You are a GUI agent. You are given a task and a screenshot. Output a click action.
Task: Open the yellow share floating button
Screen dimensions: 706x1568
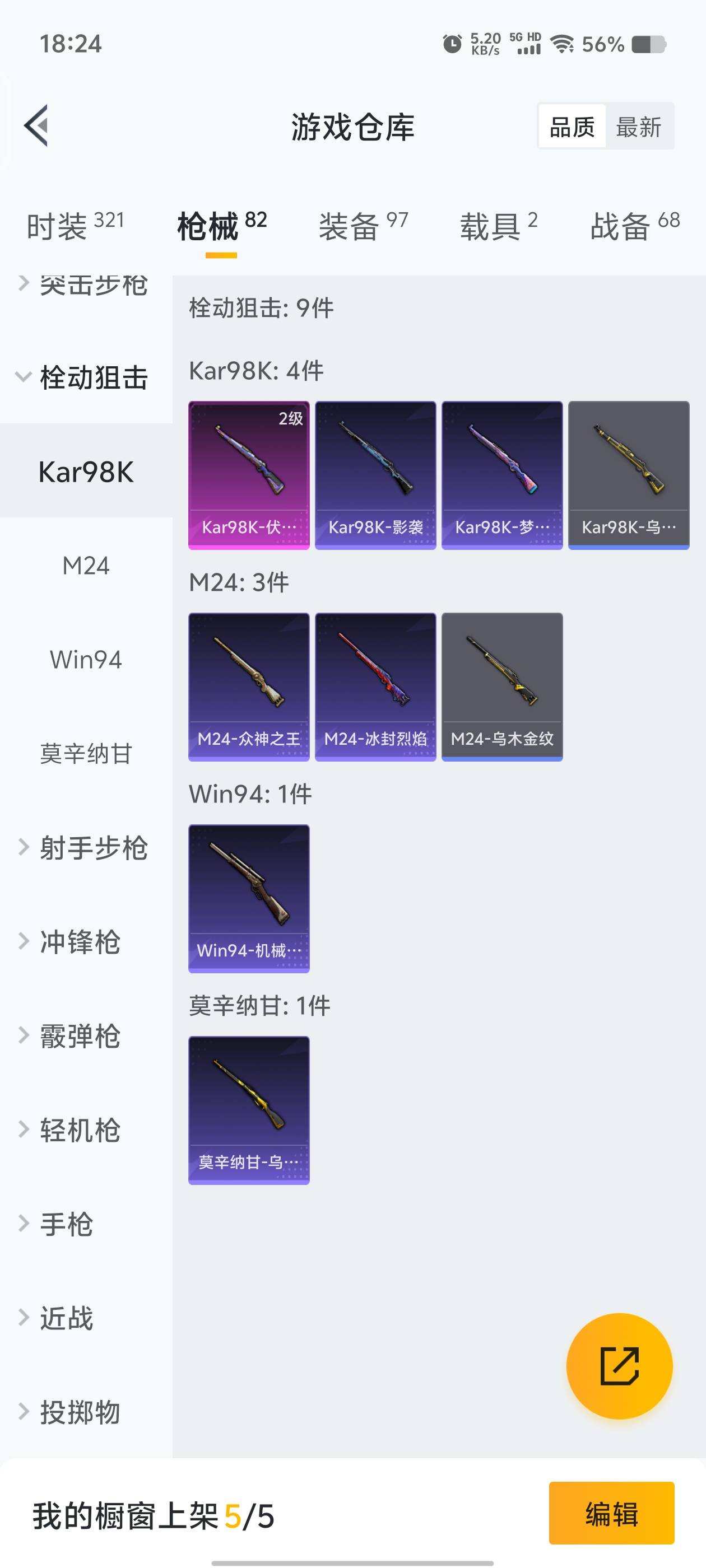point(621,1366)
